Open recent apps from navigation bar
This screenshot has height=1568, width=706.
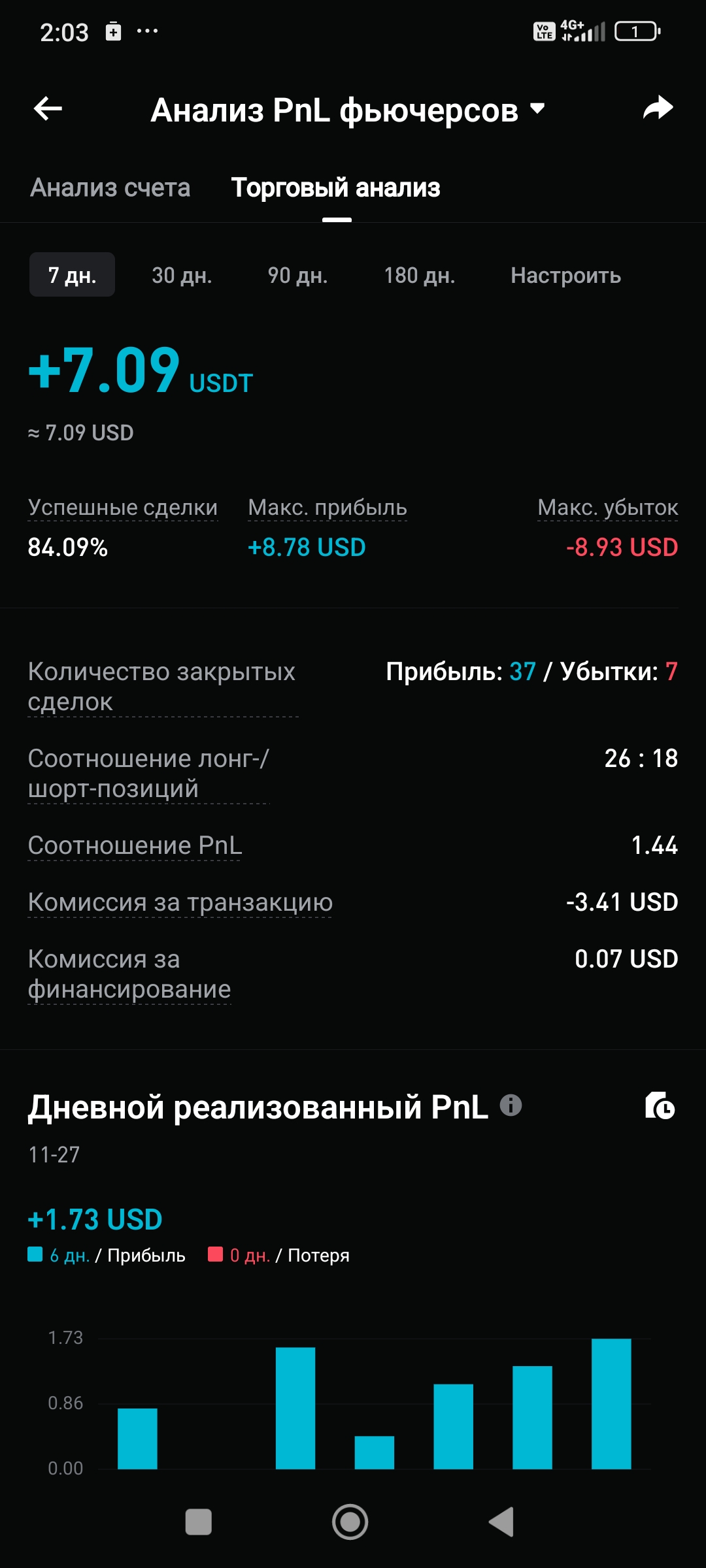(x=199, y=1522)
